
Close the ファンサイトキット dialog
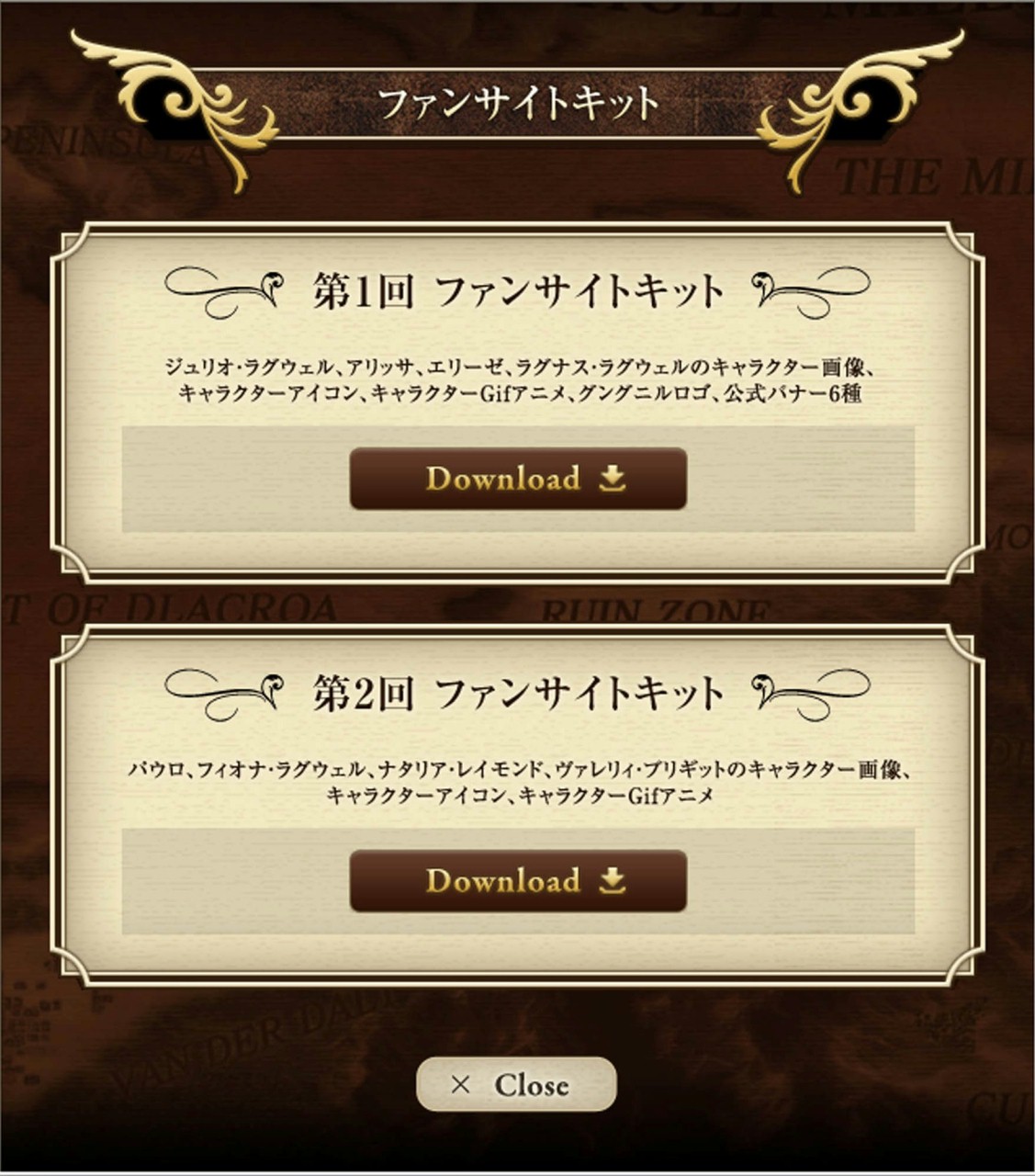point(516,1084)
